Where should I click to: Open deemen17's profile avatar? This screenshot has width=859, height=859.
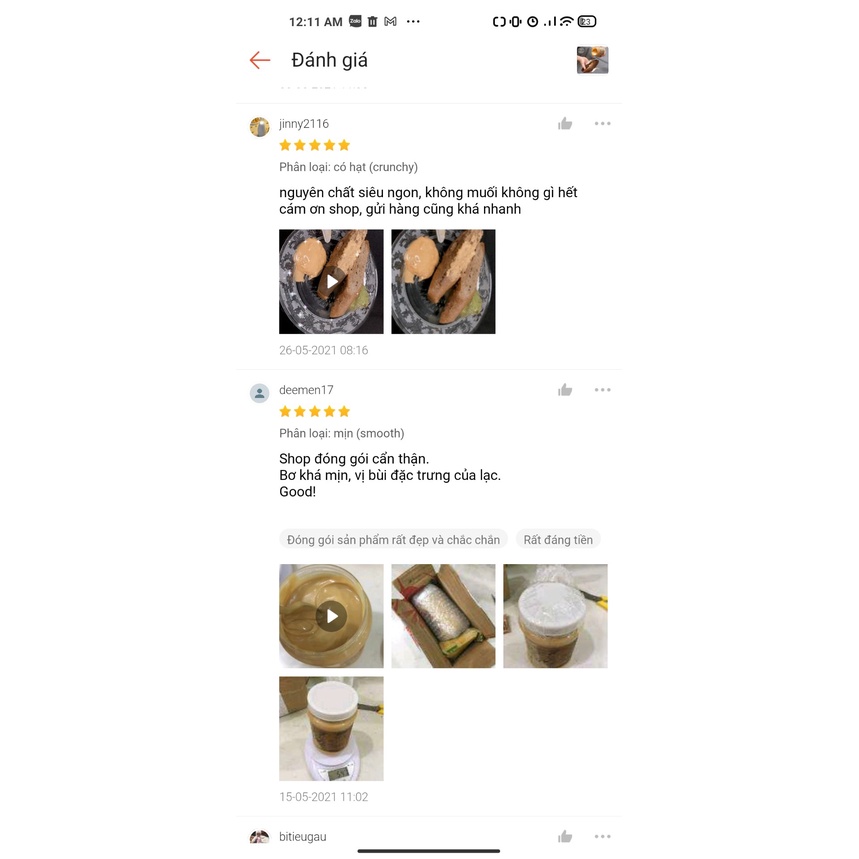point(259,393)
